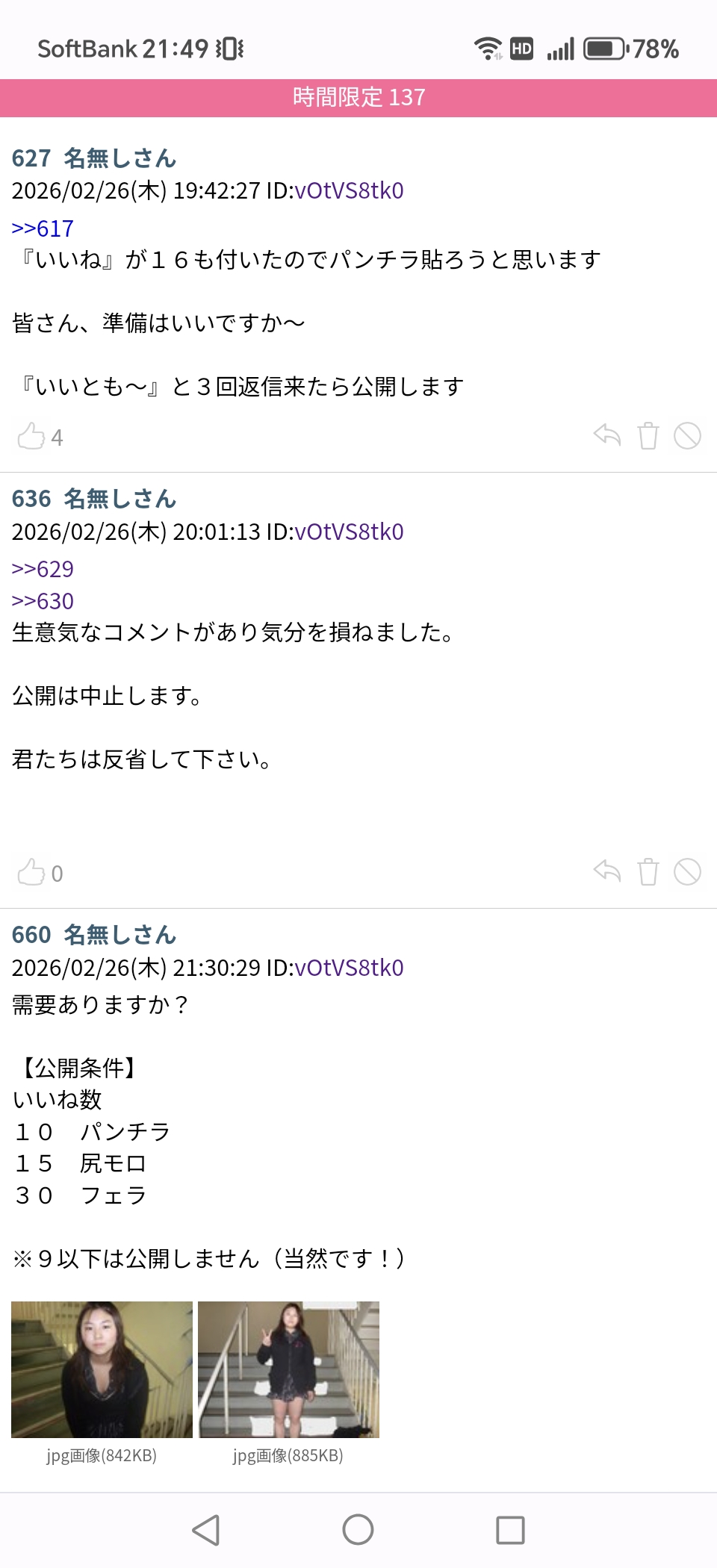This screenshot has width=717, height=1568.
Task: Reply to post 627
Action: pos(607,435)
